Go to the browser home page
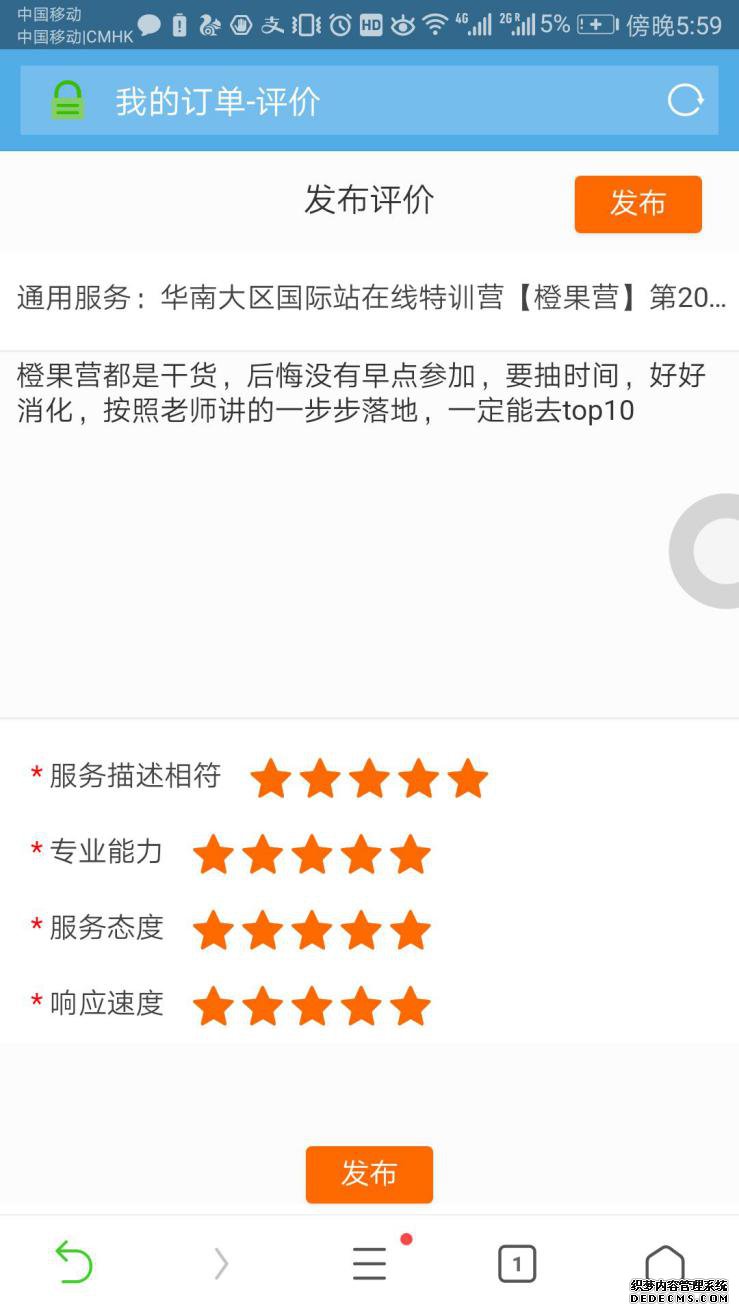 click(665, 1263)
